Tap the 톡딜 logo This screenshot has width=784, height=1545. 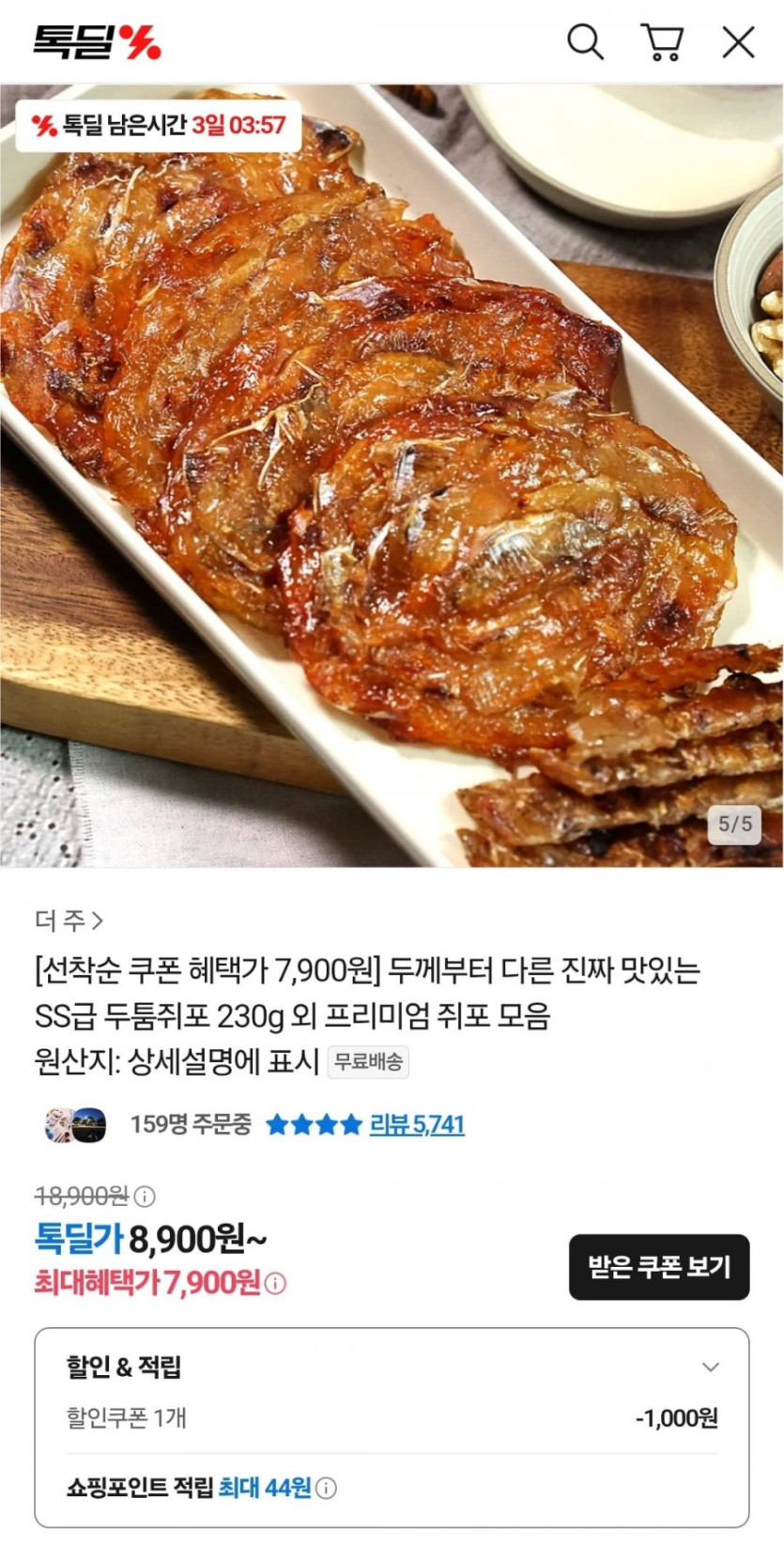97,42
